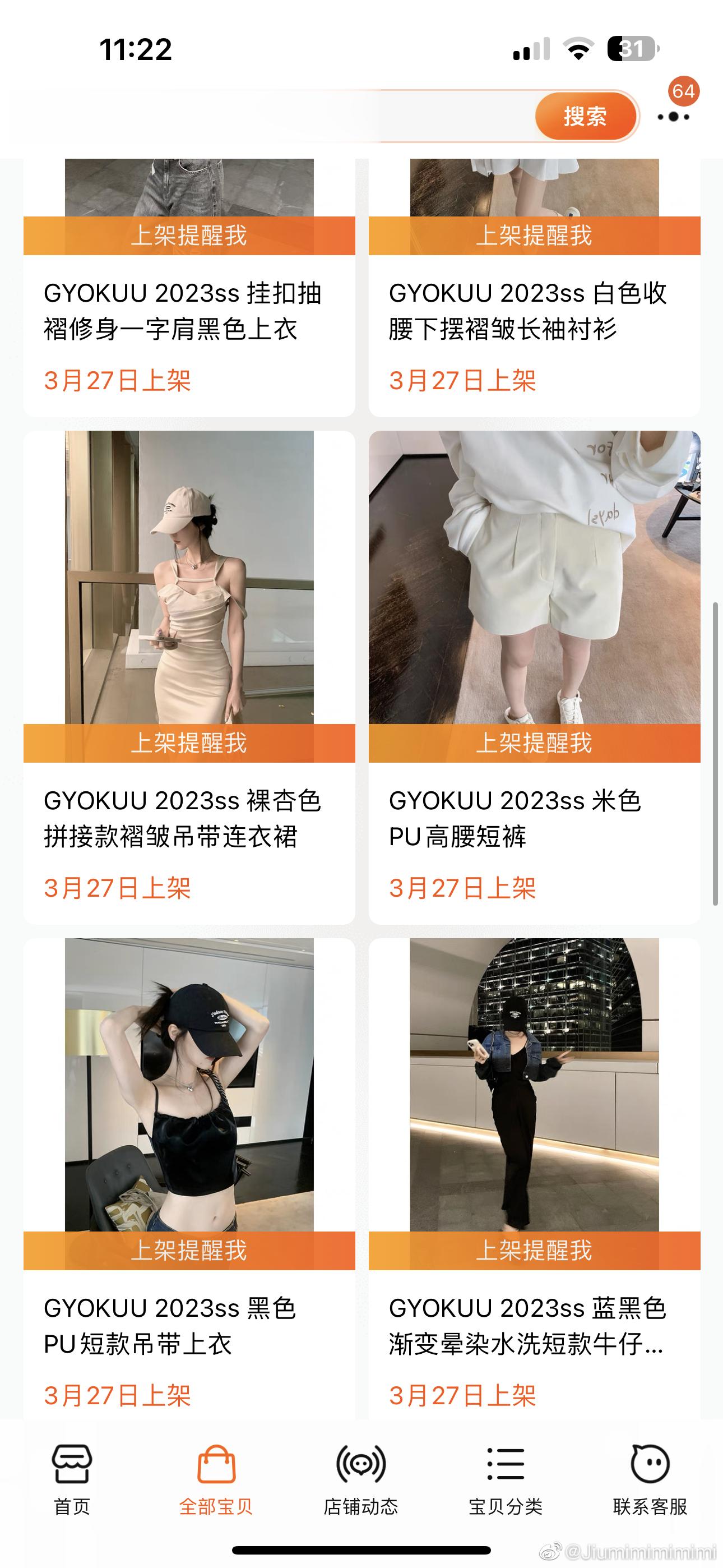
Task: Select the 全部宝贝 tab
Action: 216,1481
